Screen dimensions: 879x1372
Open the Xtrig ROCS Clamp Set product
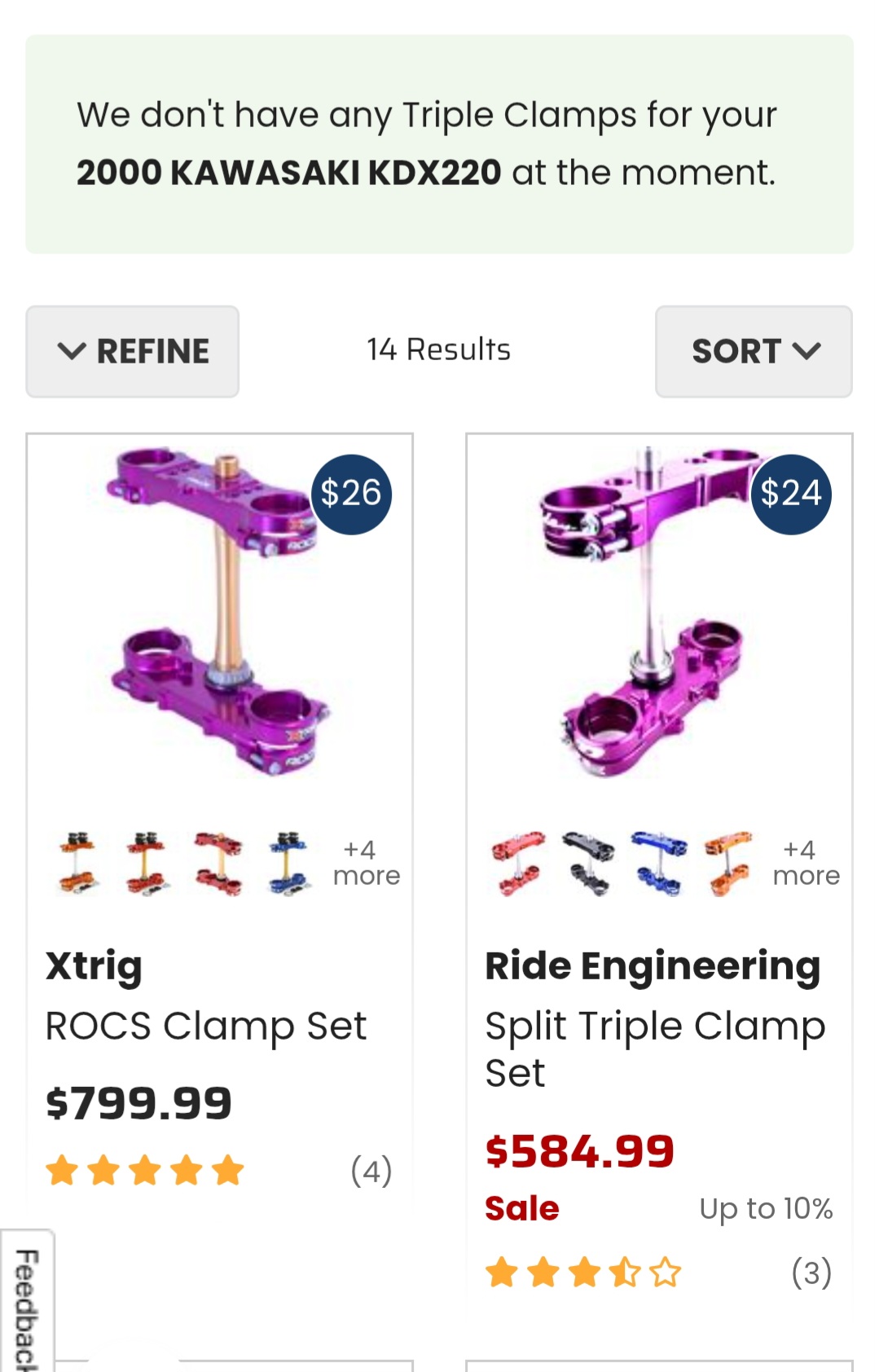206,1025
